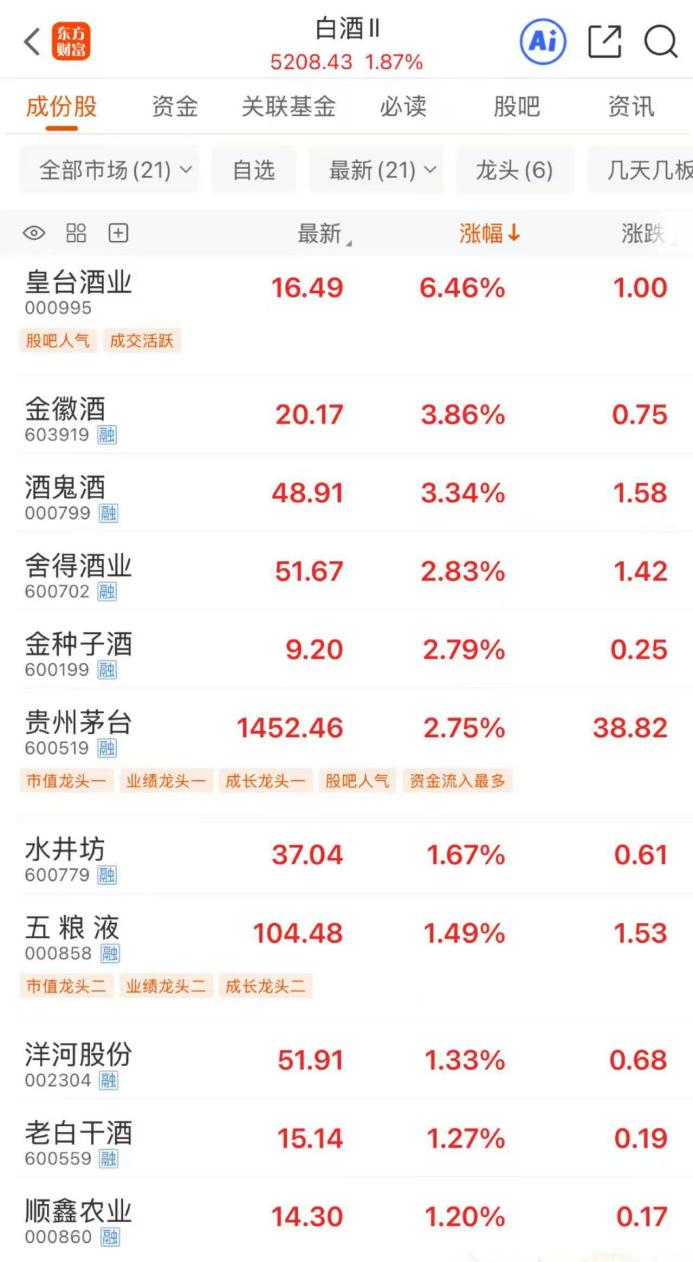Select the 自选 filter chip
Screen dimensions: 693x1262
point(253,170)
